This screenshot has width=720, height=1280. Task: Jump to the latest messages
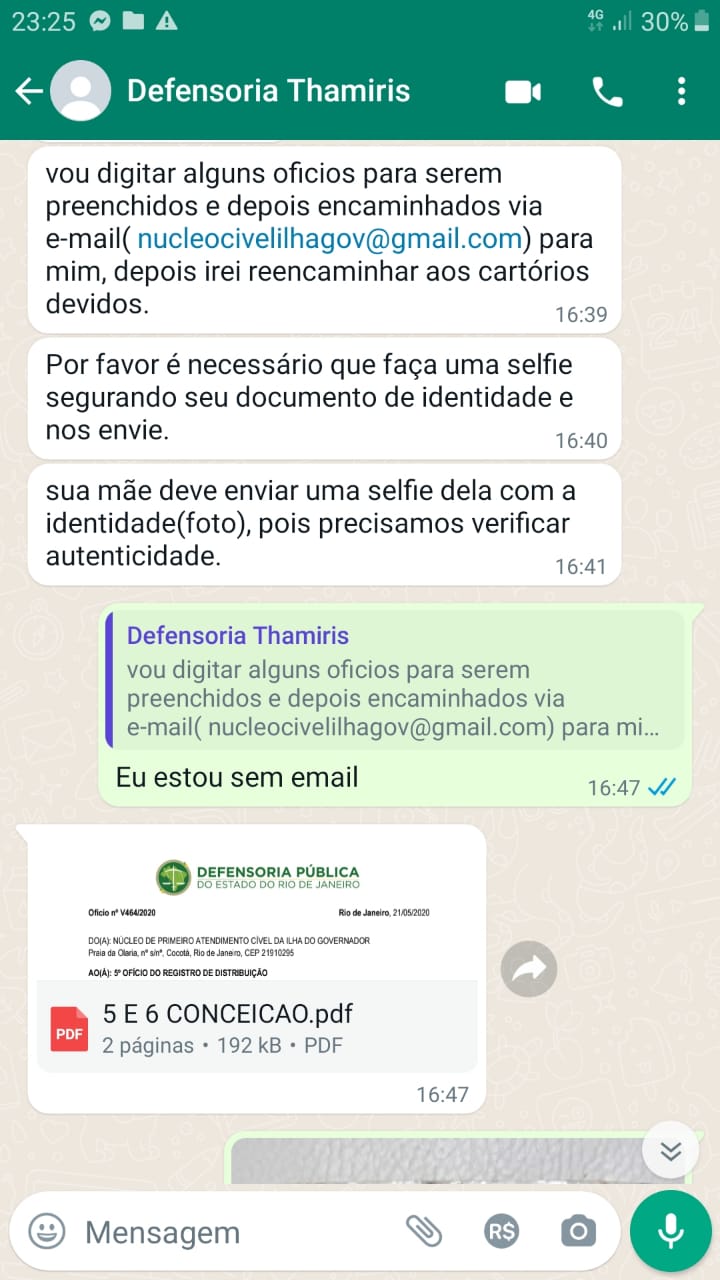click(x=670, y=1151)
